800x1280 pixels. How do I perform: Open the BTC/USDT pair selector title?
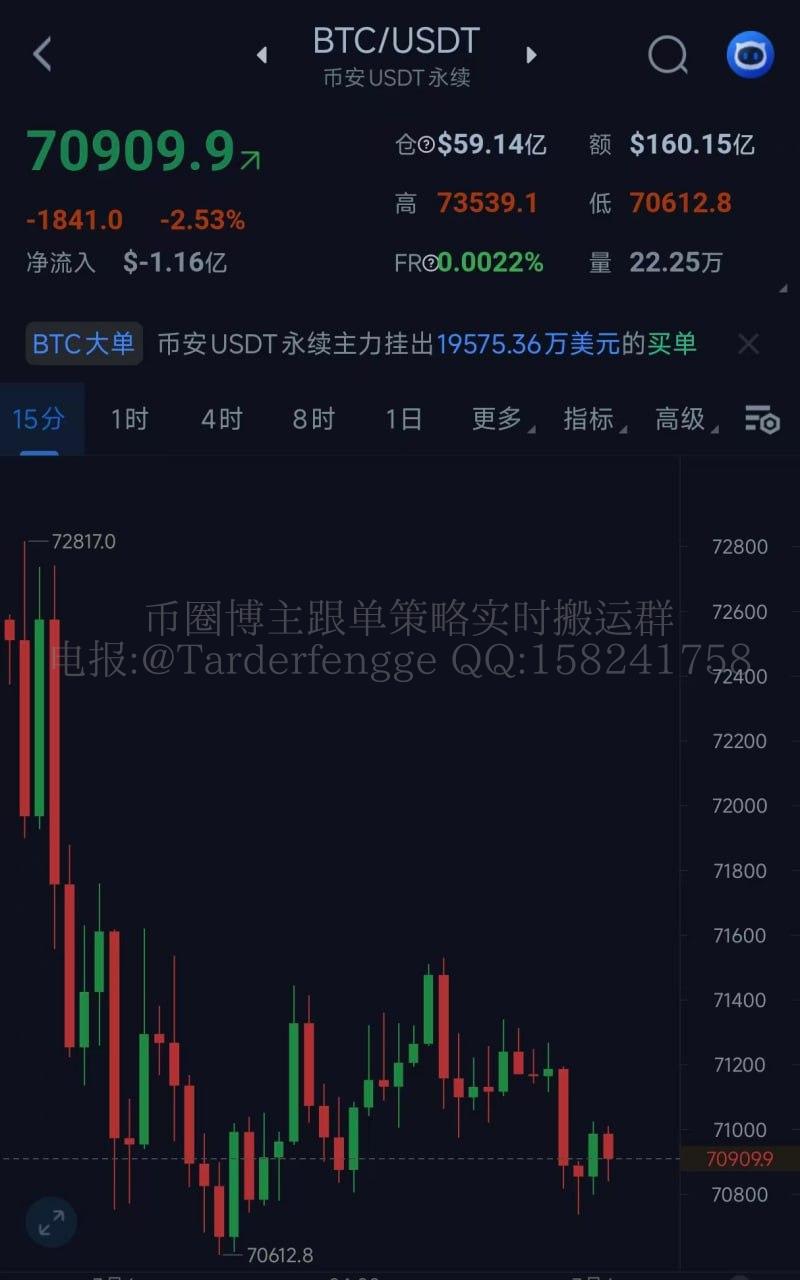click(x=396, y=42)
